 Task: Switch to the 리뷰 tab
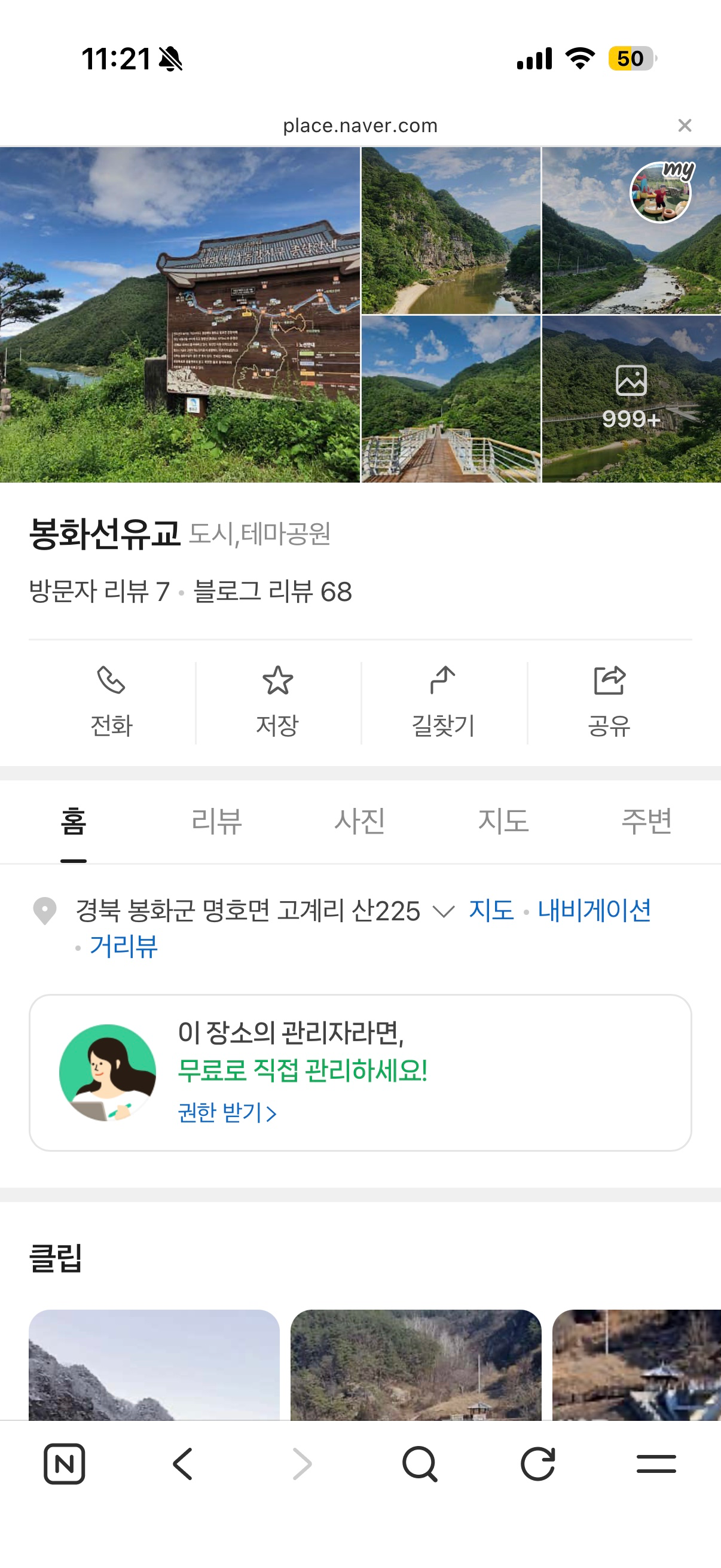pos(216,820)
